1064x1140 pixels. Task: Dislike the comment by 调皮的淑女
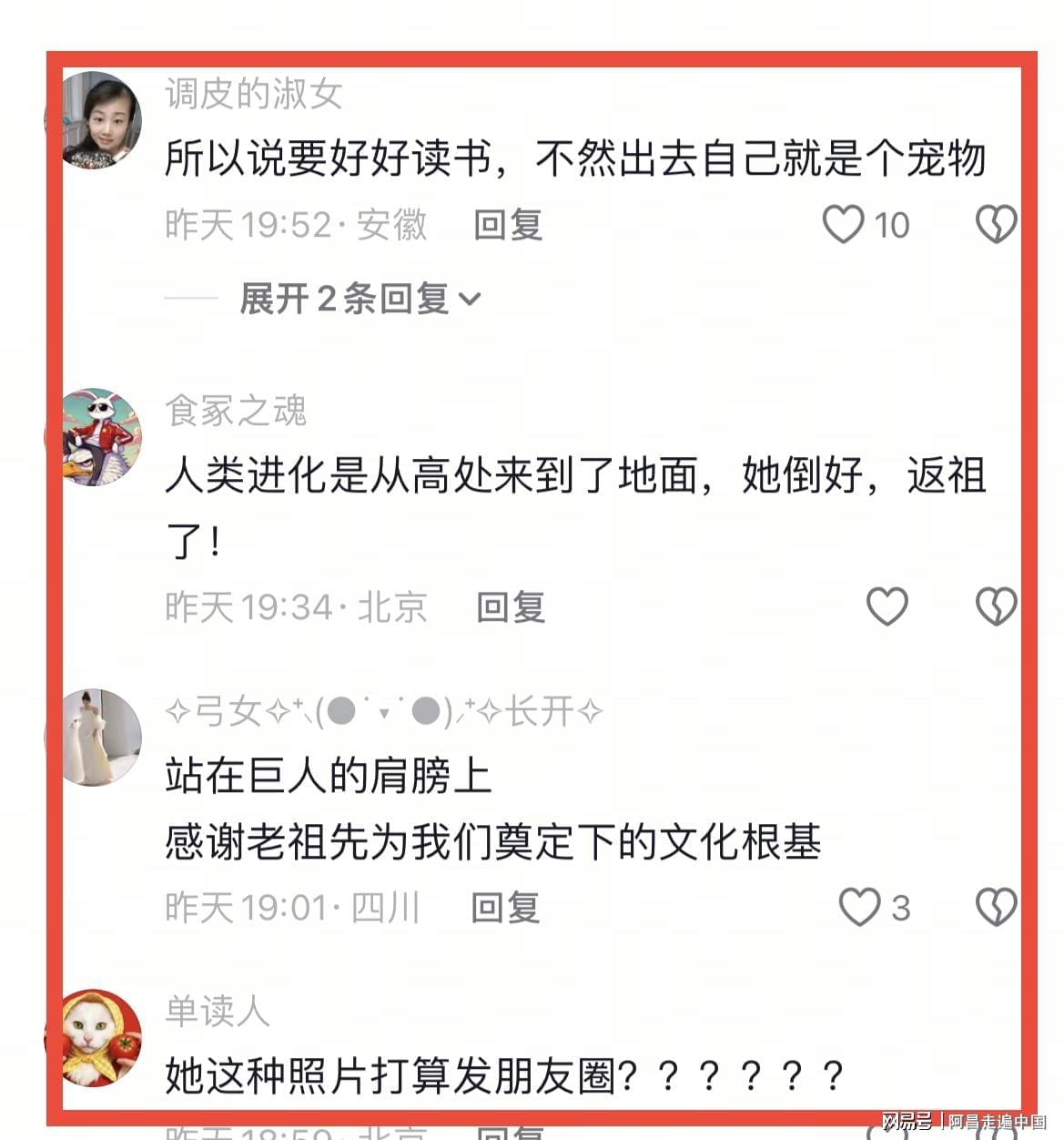coord(996,224)
